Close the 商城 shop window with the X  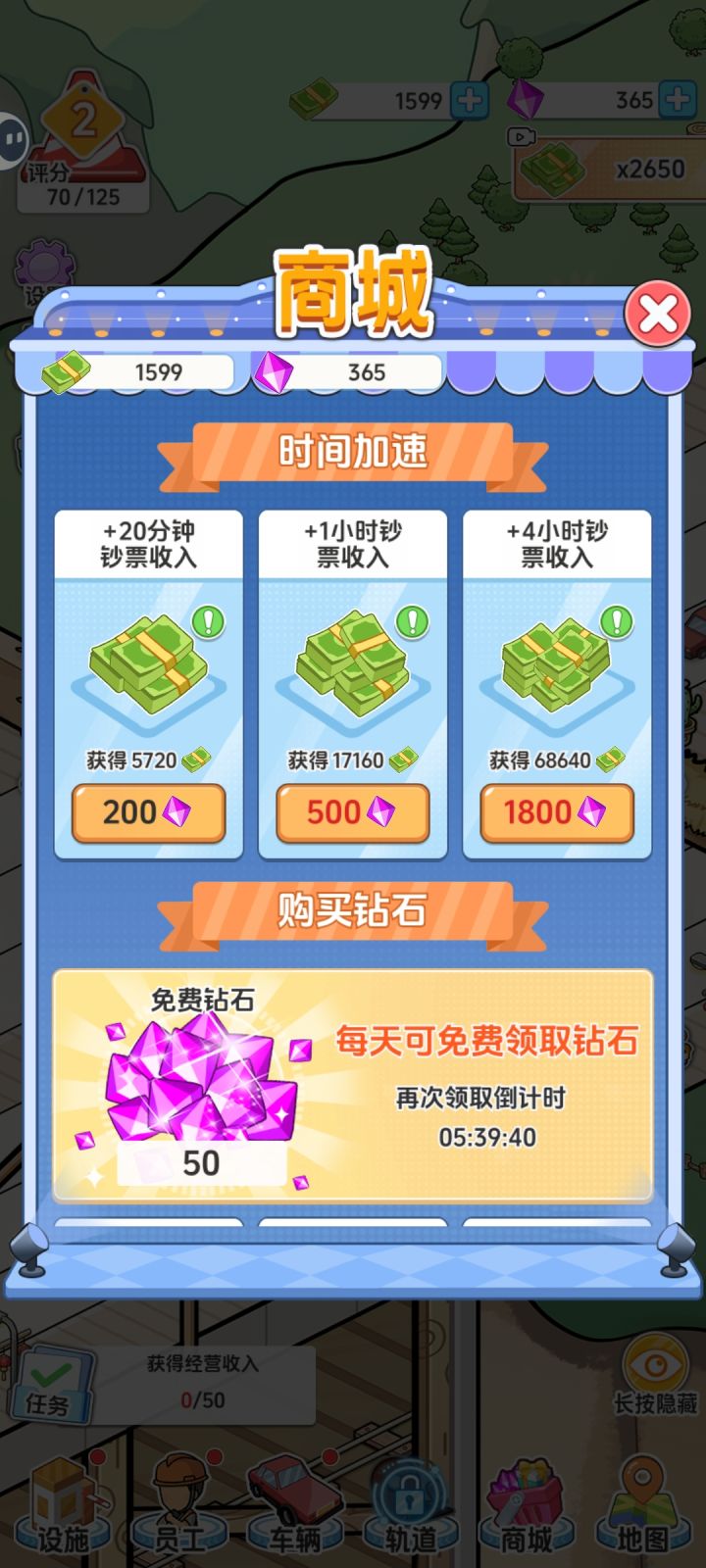pyautogui.click(x=655, y=312)
